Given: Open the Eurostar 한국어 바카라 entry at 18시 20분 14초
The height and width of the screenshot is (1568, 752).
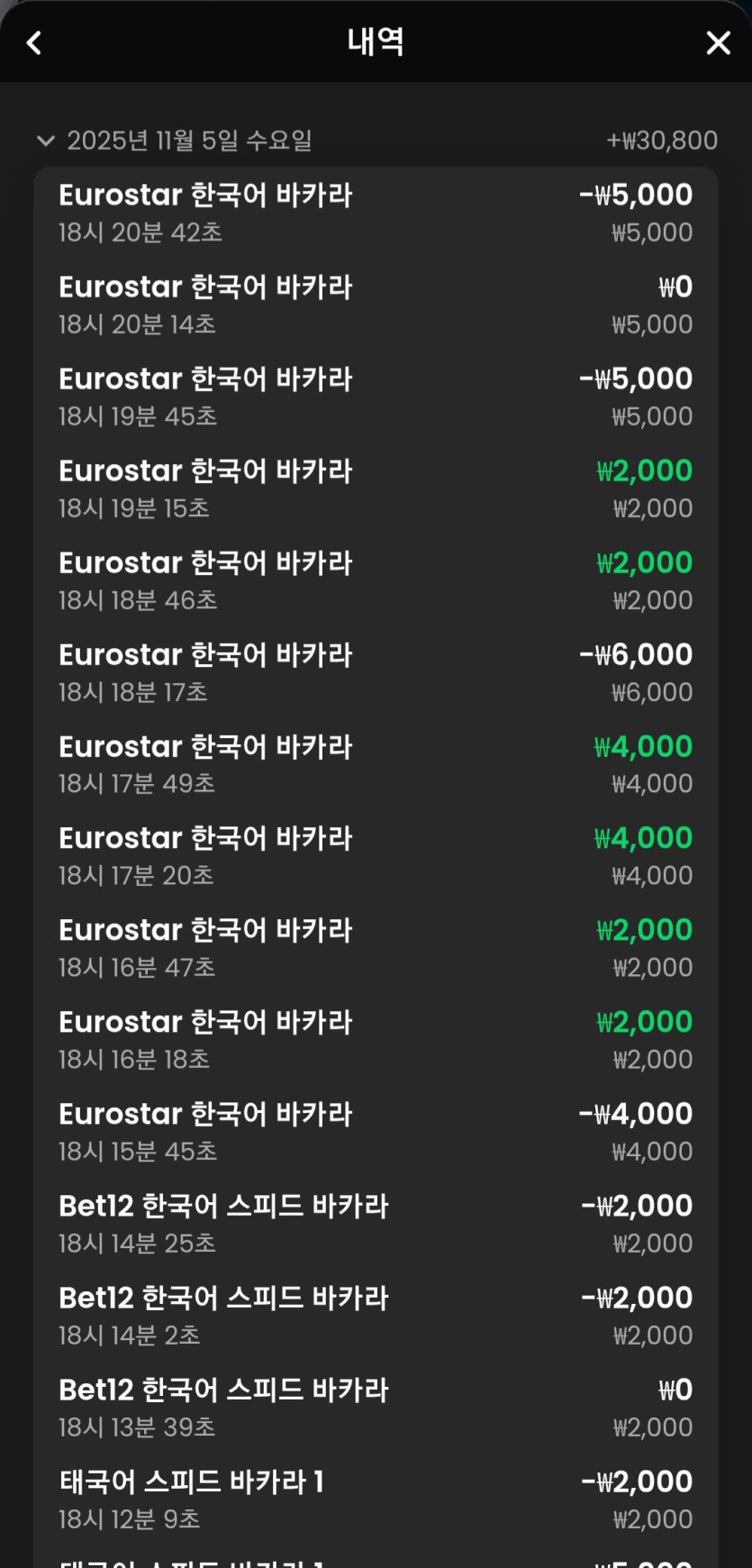Looking at the screenshot, I should point(375,305).
